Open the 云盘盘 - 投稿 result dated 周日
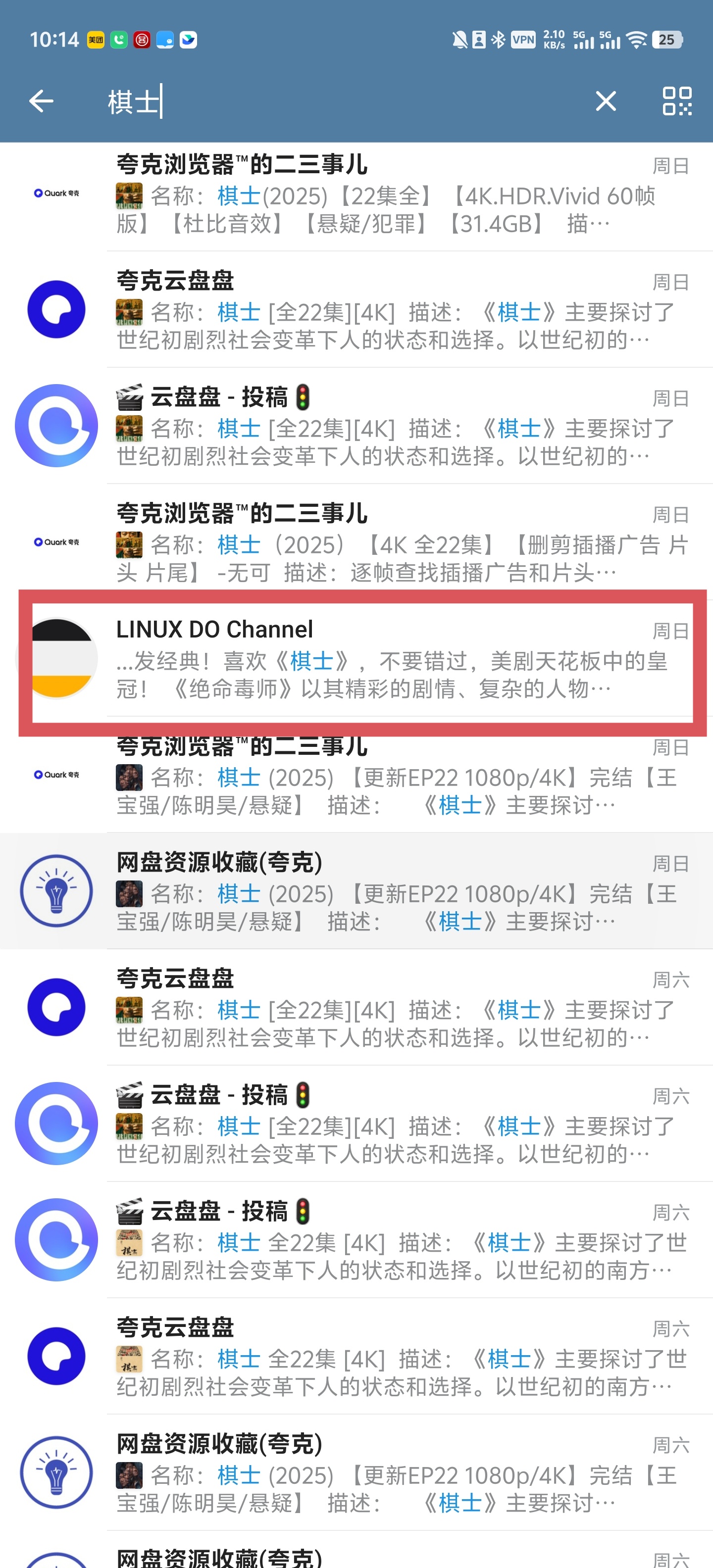 [356, 426]
